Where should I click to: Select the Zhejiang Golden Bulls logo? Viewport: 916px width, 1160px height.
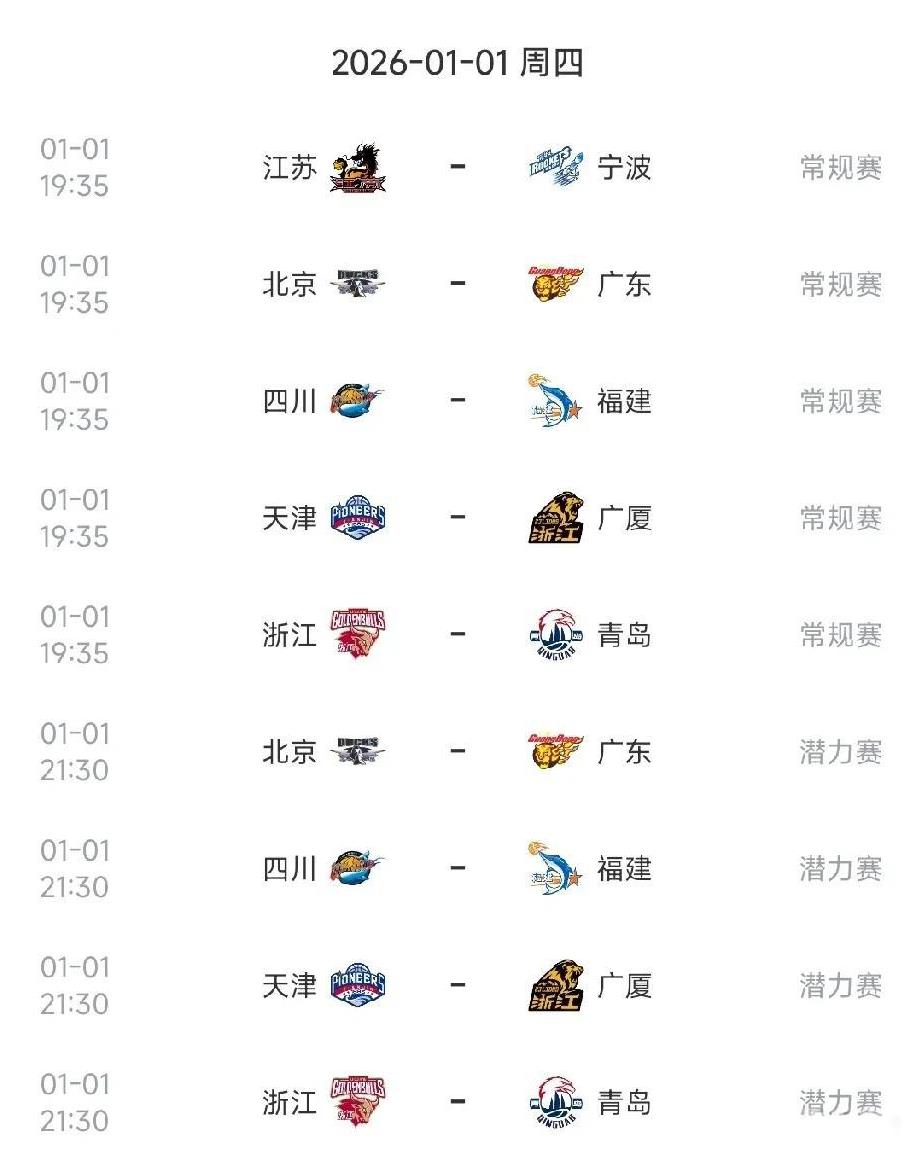[x=358, y=636]
